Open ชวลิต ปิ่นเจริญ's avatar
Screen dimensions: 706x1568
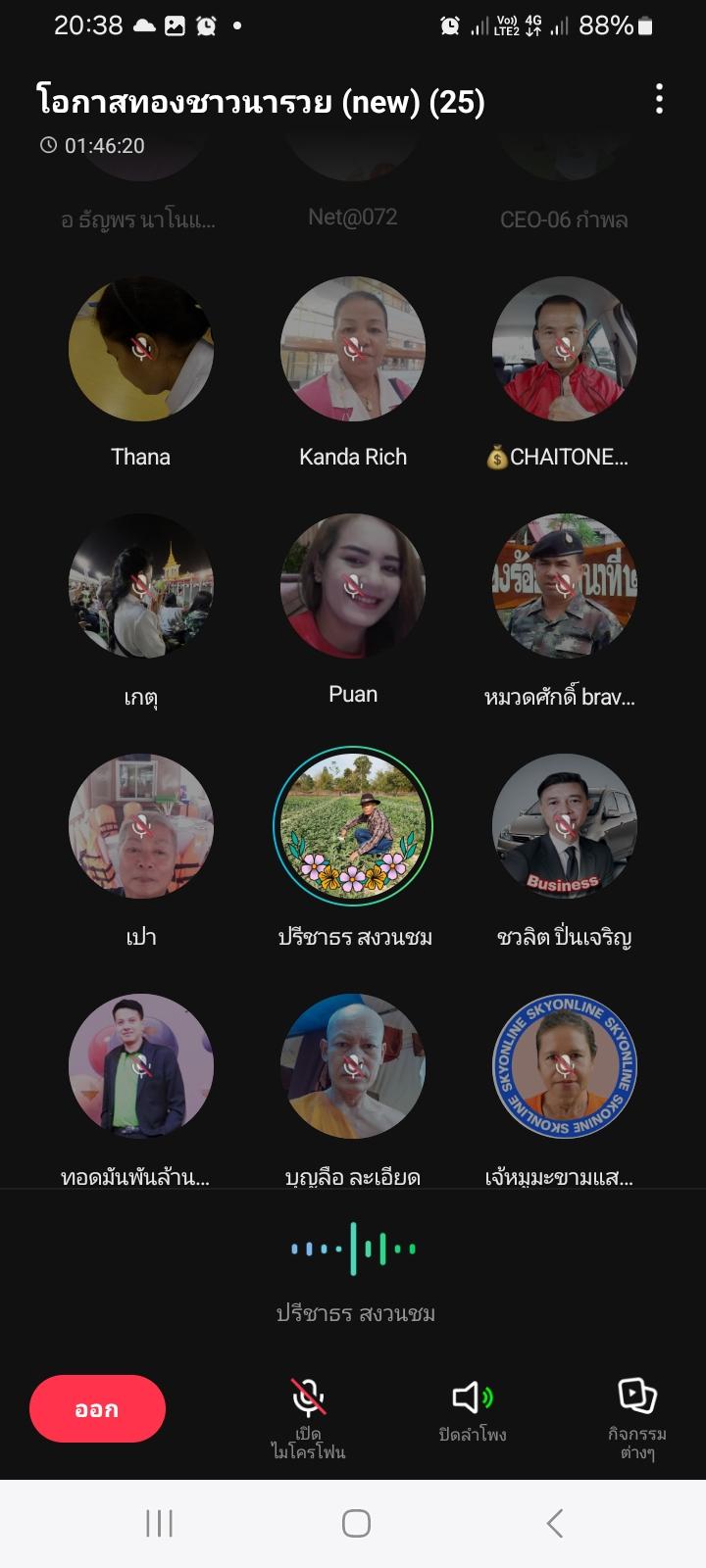coord(565,826)
